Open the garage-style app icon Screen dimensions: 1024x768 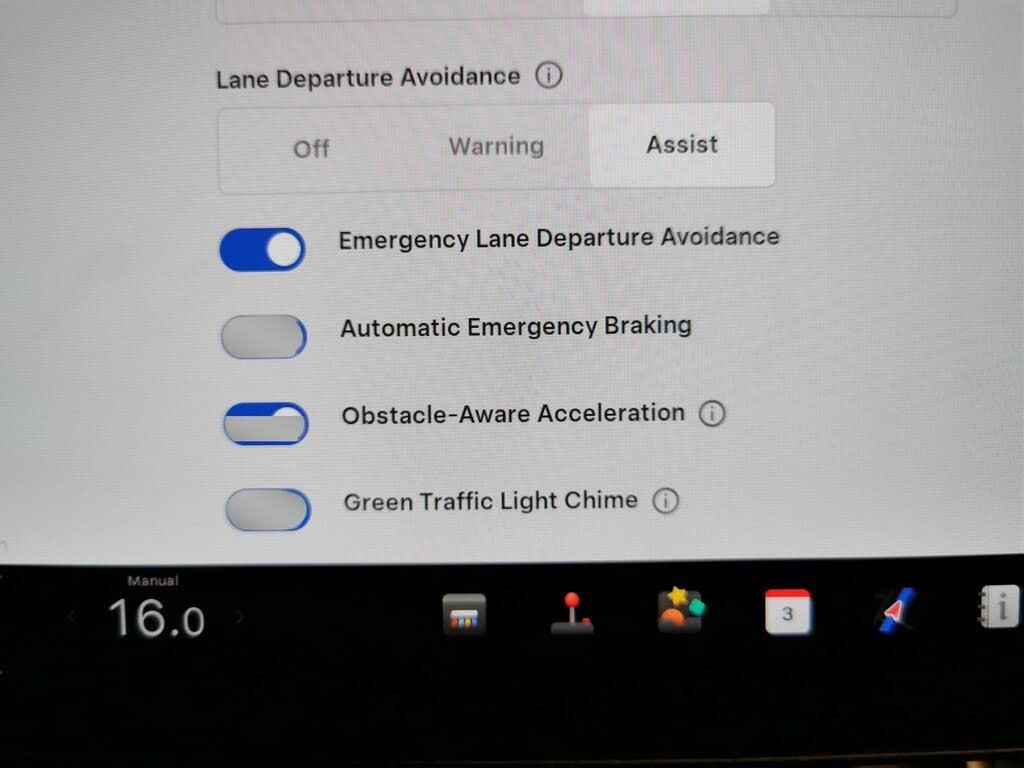pos(464,614)
